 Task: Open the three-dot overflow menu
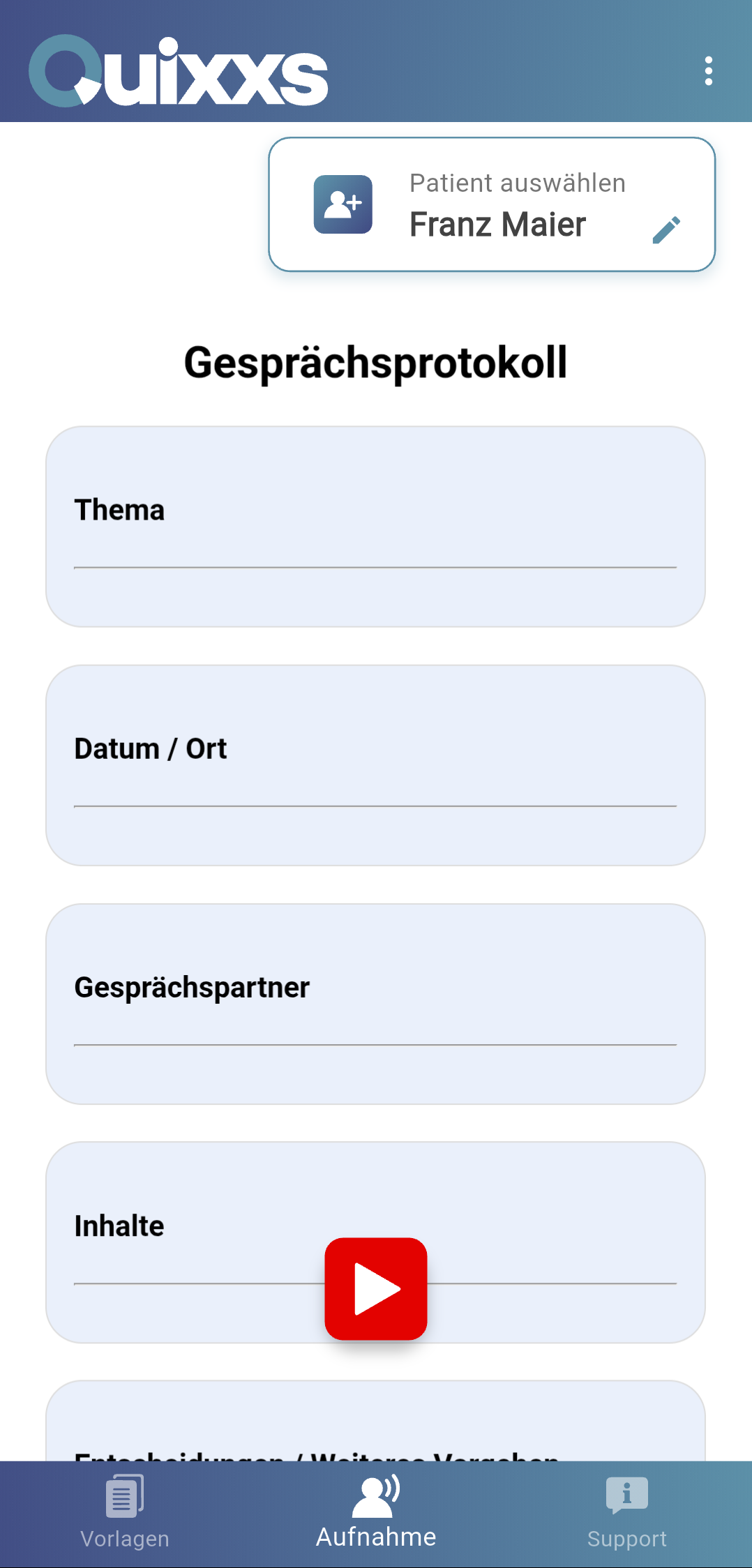click(x=708, y=71)
